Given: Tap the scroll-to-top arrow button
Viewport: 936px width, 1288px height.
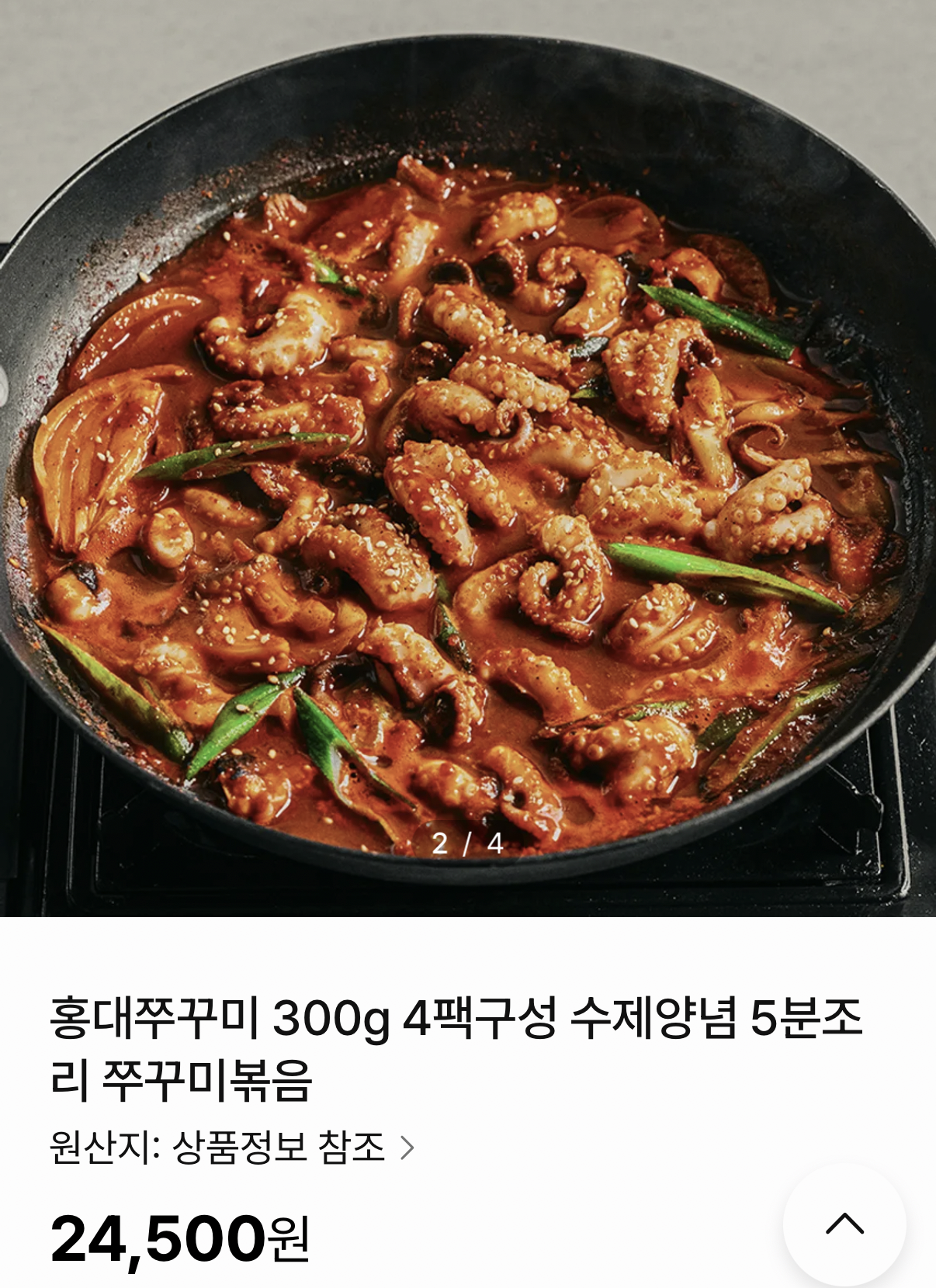Looking at the screenshot, I should click(844, 1224).
